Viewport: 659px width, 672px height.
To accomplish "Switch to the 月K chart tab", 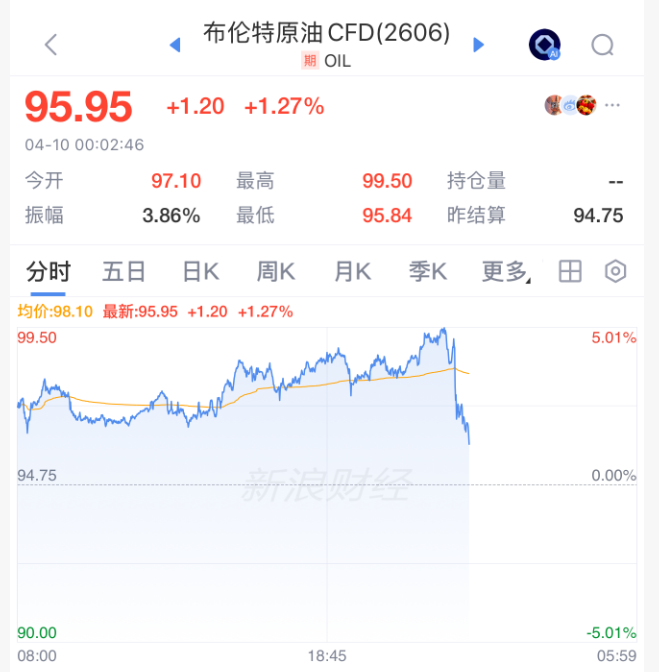I will point(352,272).
